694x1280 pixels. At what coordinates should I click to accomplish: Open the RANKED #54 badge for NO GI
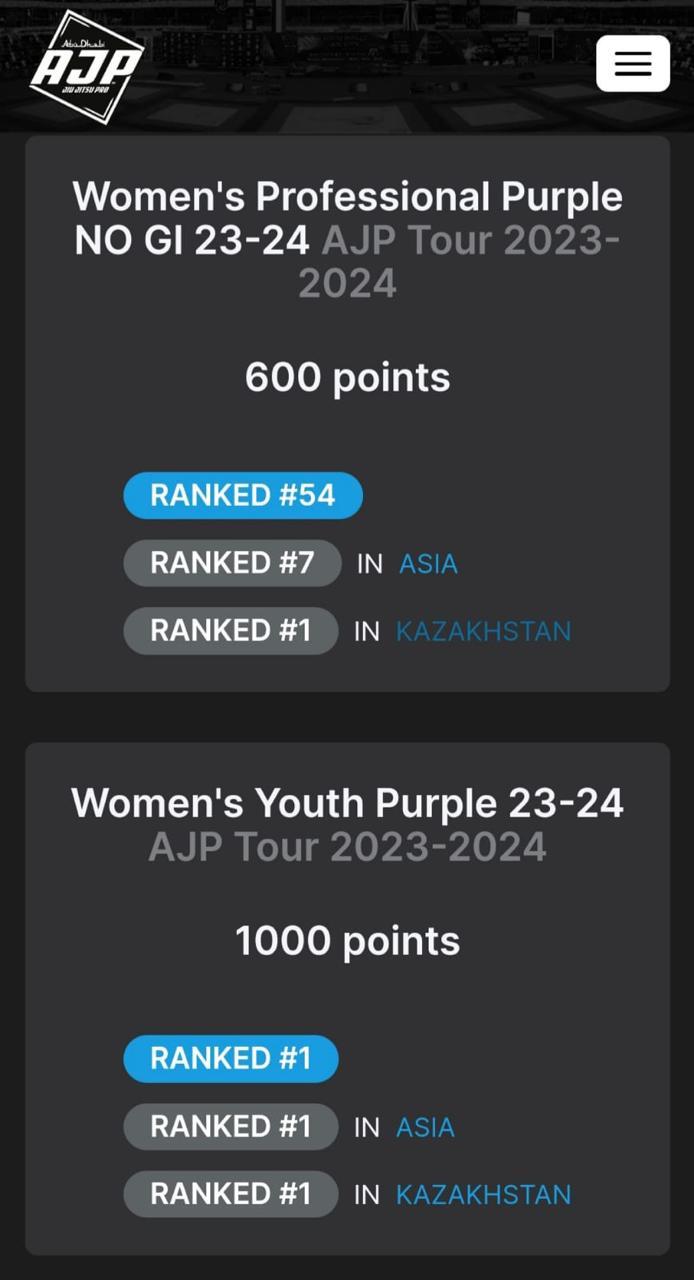[x=243, y=495]
